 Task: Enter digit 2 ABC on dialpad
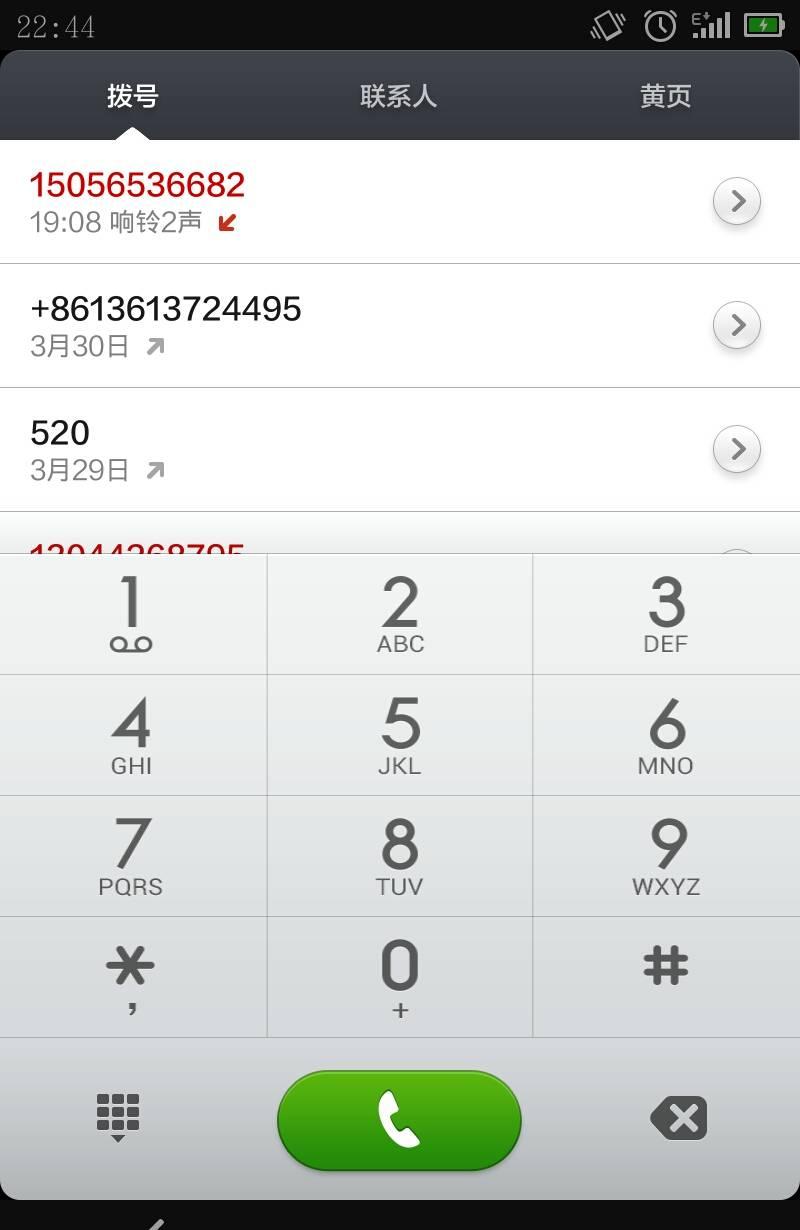400,614
